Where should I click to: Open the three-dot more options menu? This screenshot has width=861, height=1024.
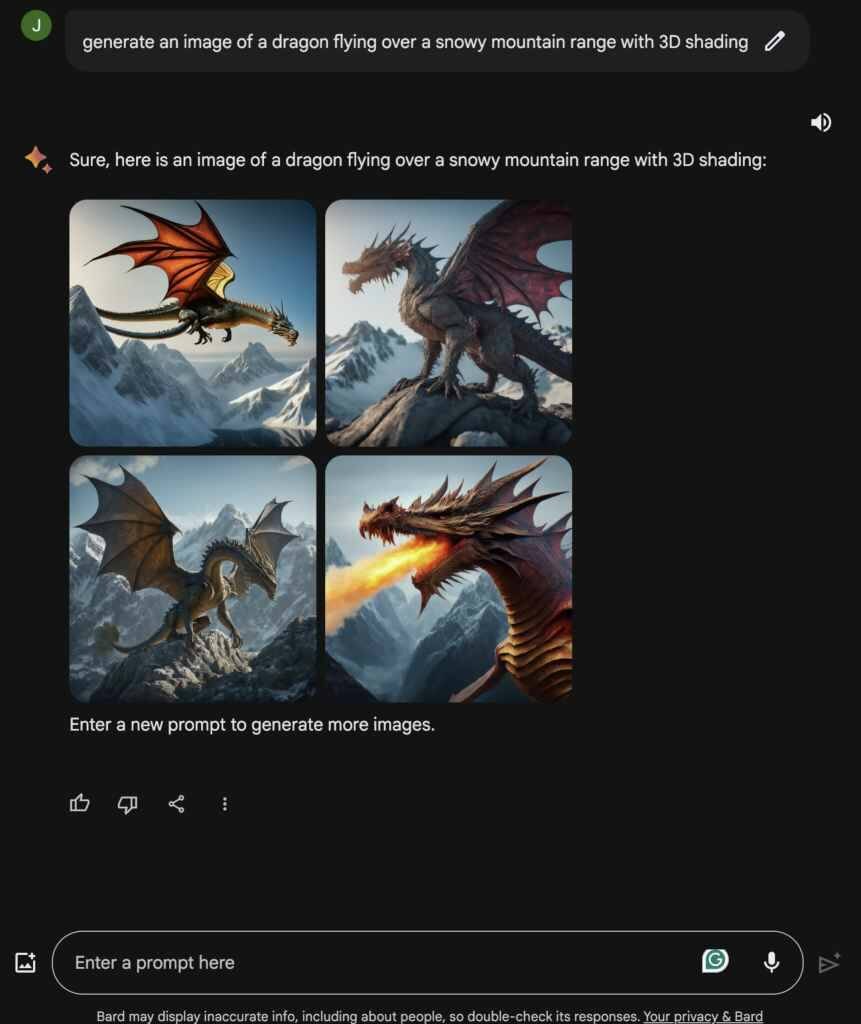[x=225, y=803]
